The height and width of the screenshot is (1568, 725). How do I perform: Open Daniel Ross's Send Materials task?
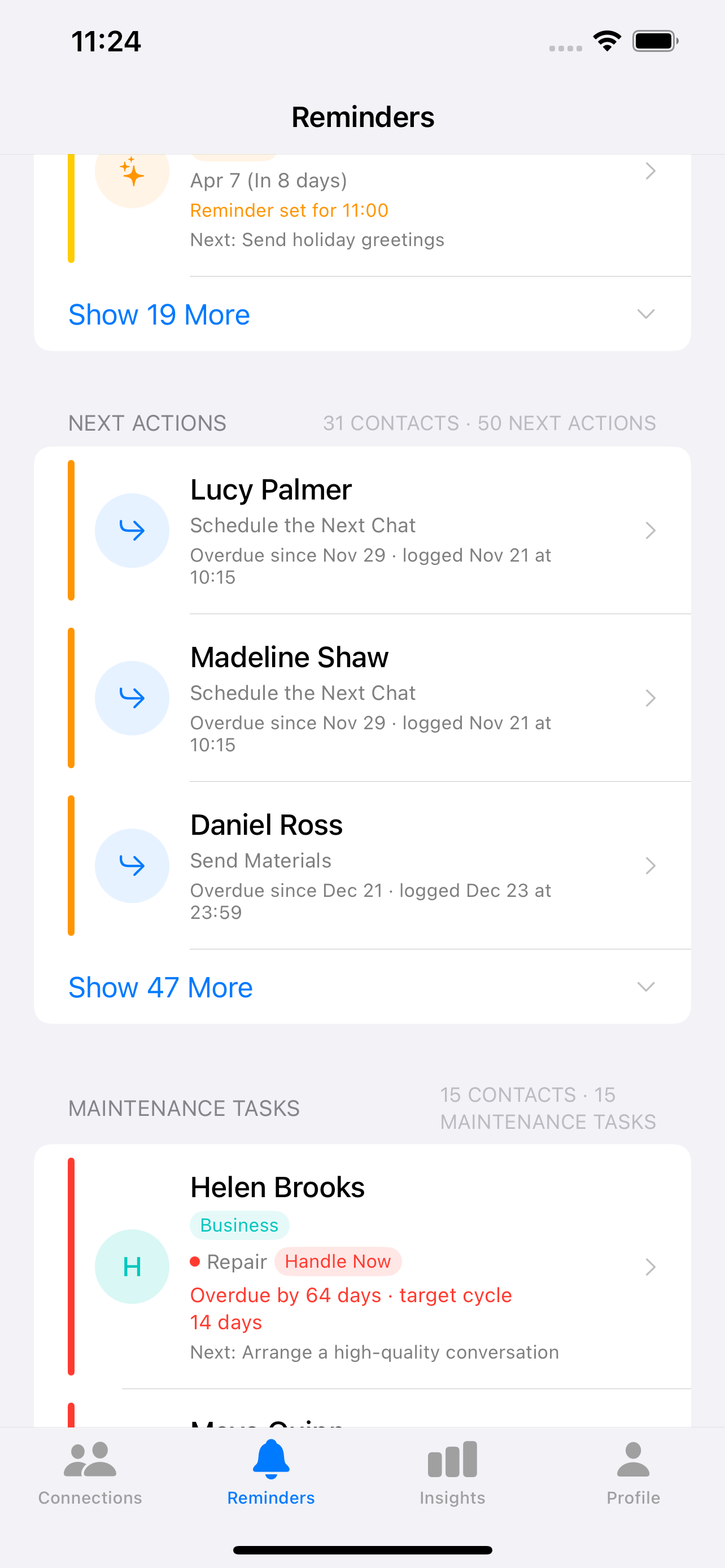(365, 865)
